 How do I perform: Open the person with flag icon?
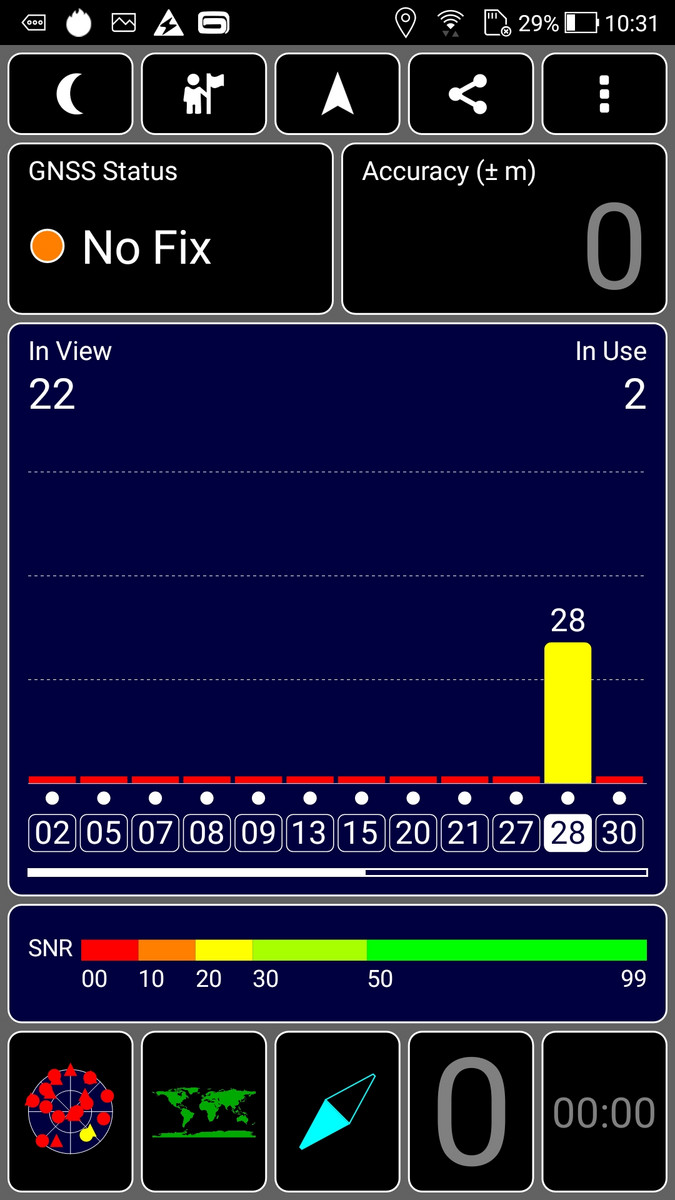(x=204, y=95)
